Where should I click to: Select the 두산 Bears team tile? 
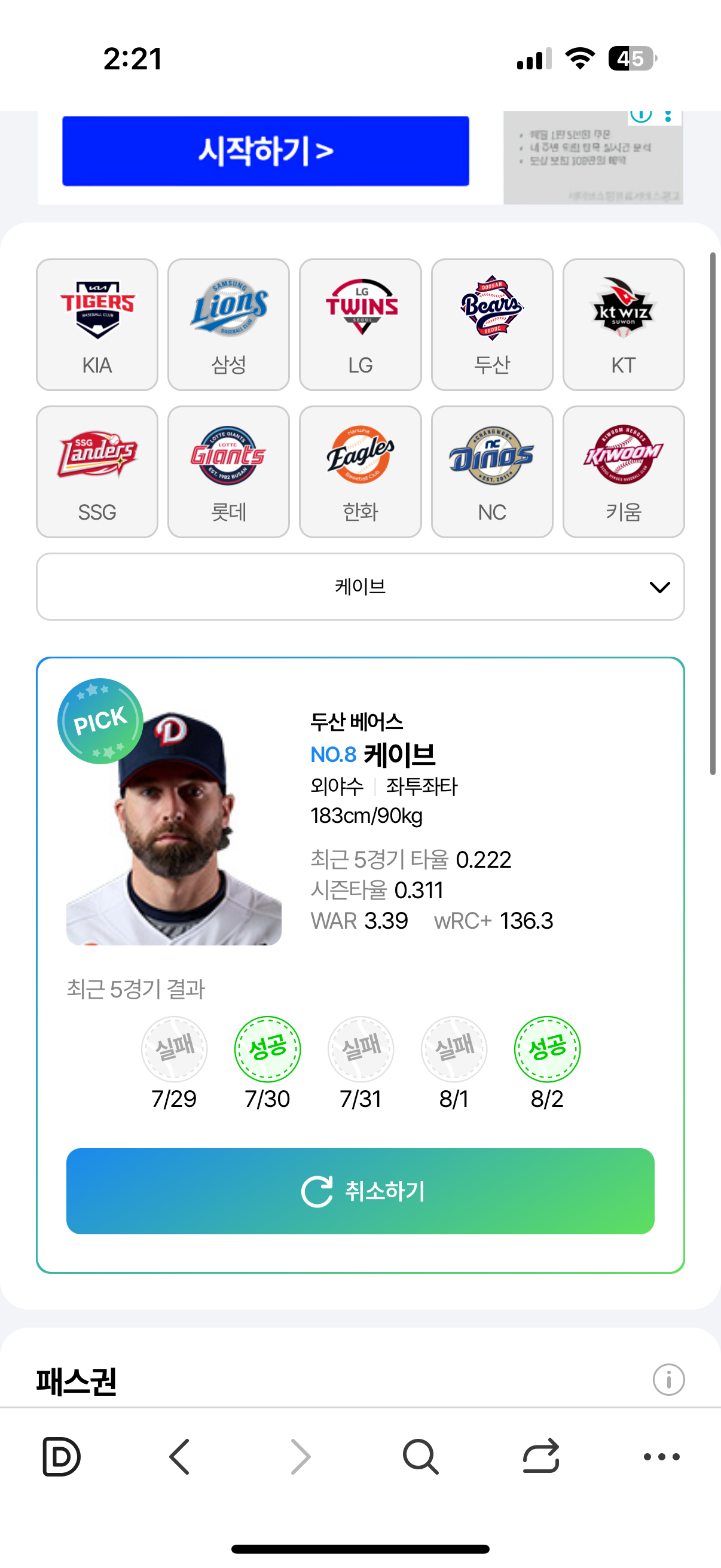(491, 325)
